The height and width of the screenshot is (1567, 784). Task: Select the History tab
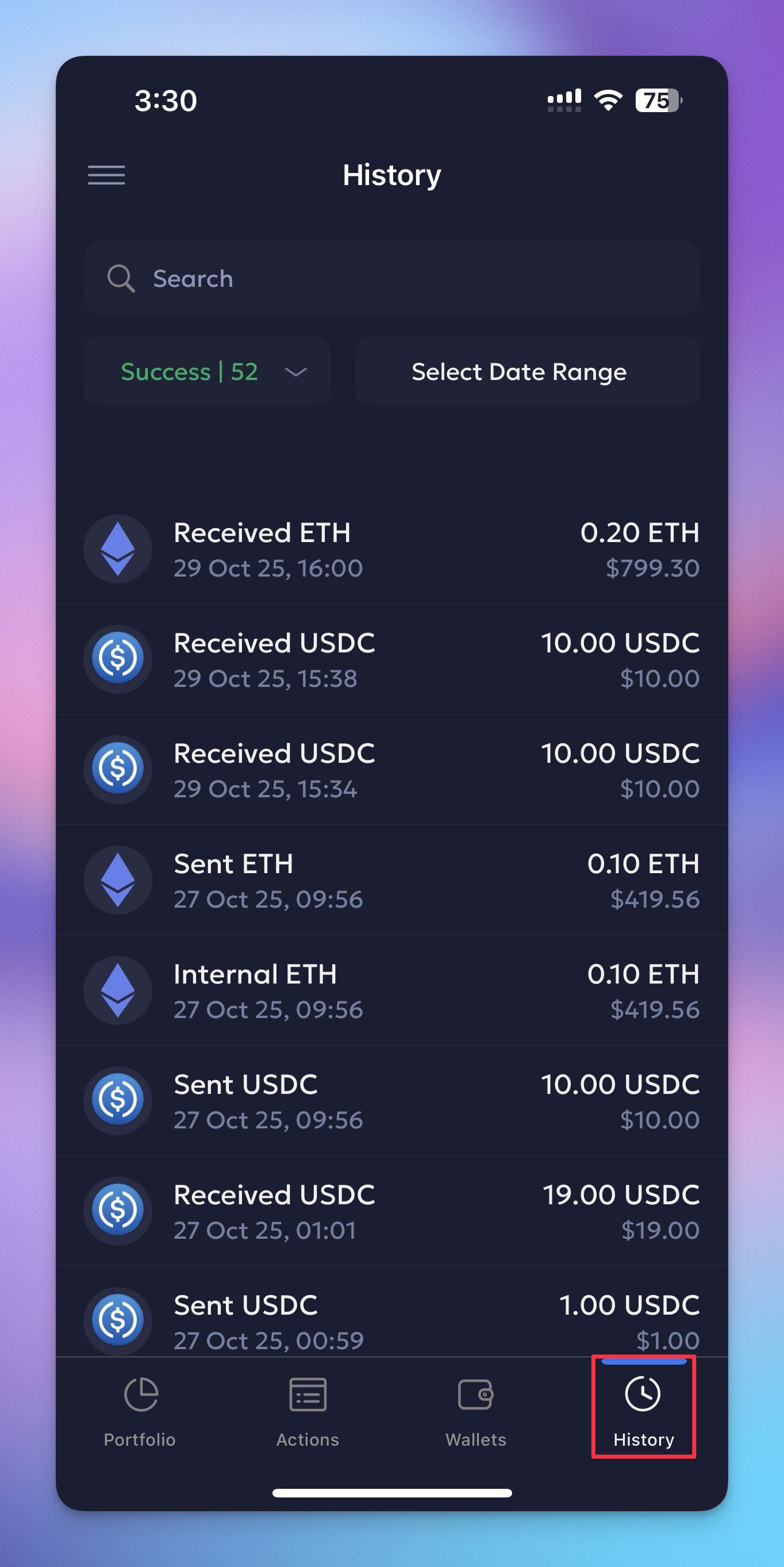(644, 1412)
